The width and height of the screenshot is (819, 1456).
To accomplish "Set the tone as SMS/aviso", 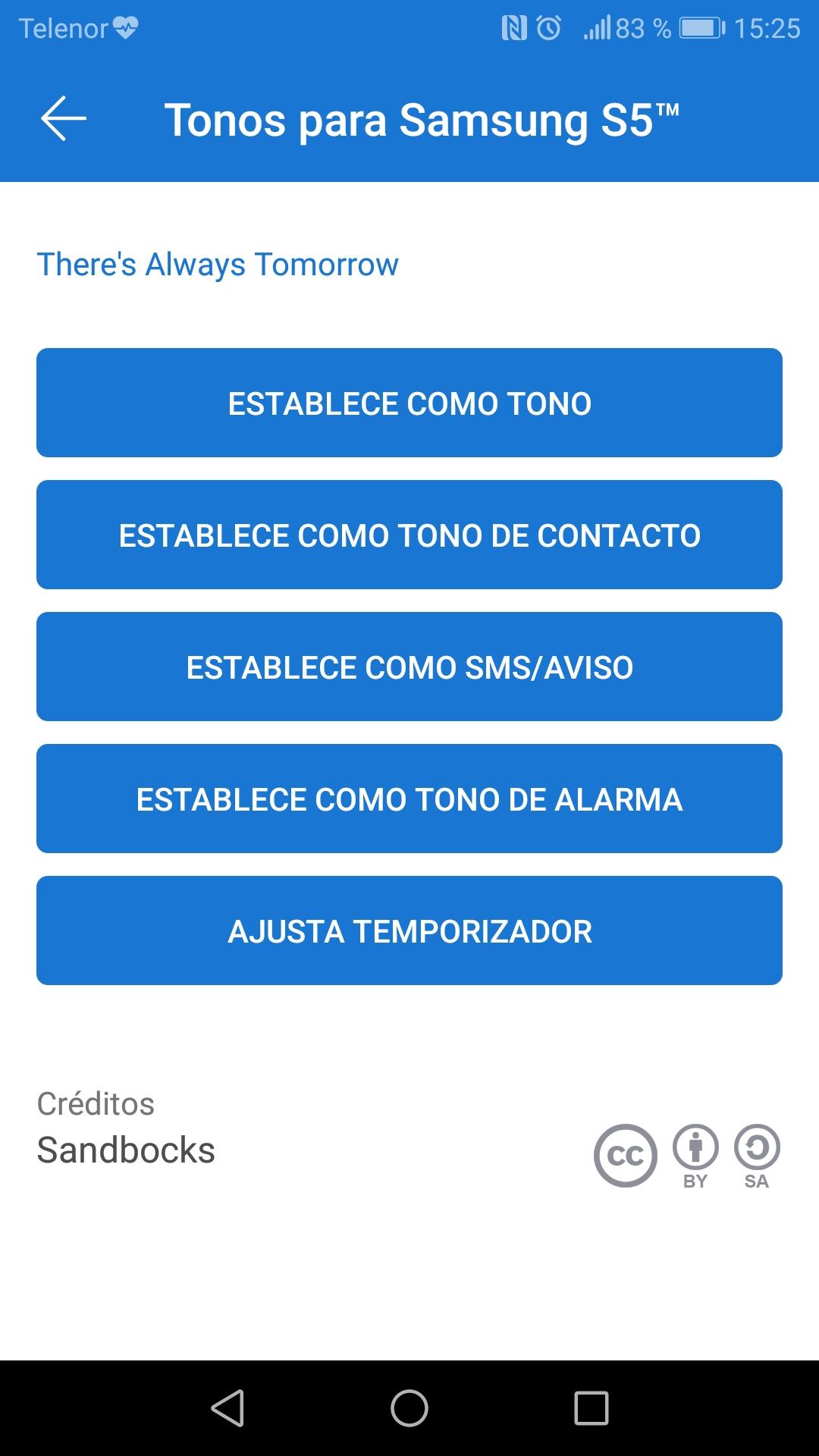I will point(409,667).
